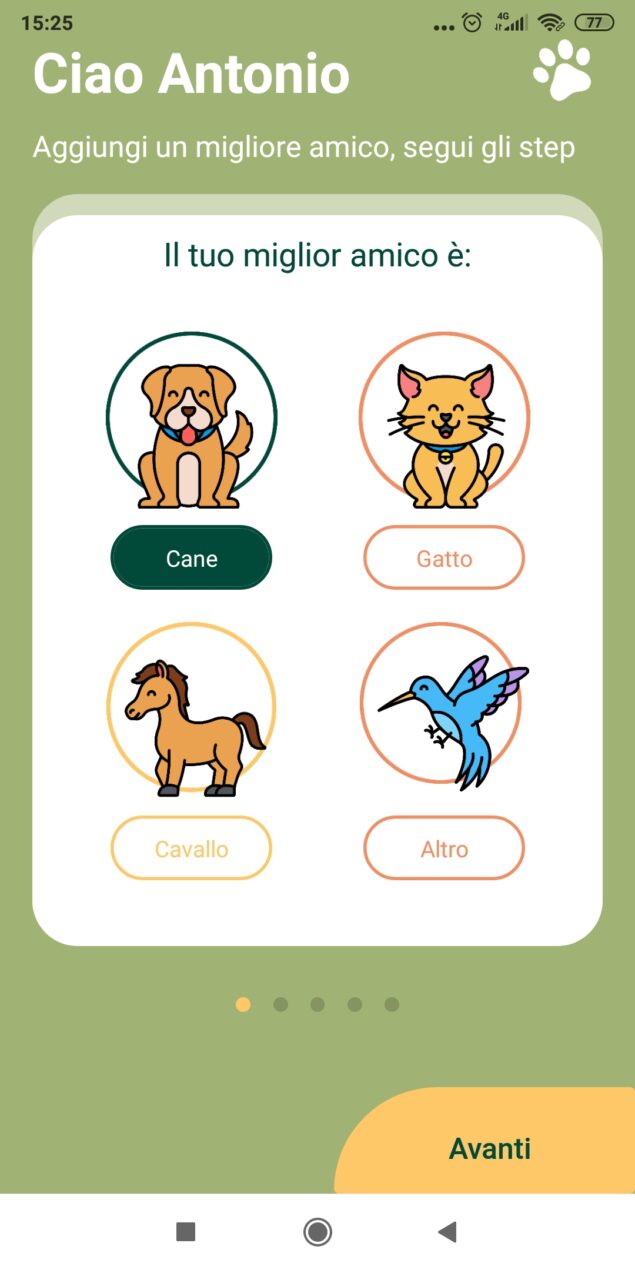Tap the dog picture

(x=191, y=420)
